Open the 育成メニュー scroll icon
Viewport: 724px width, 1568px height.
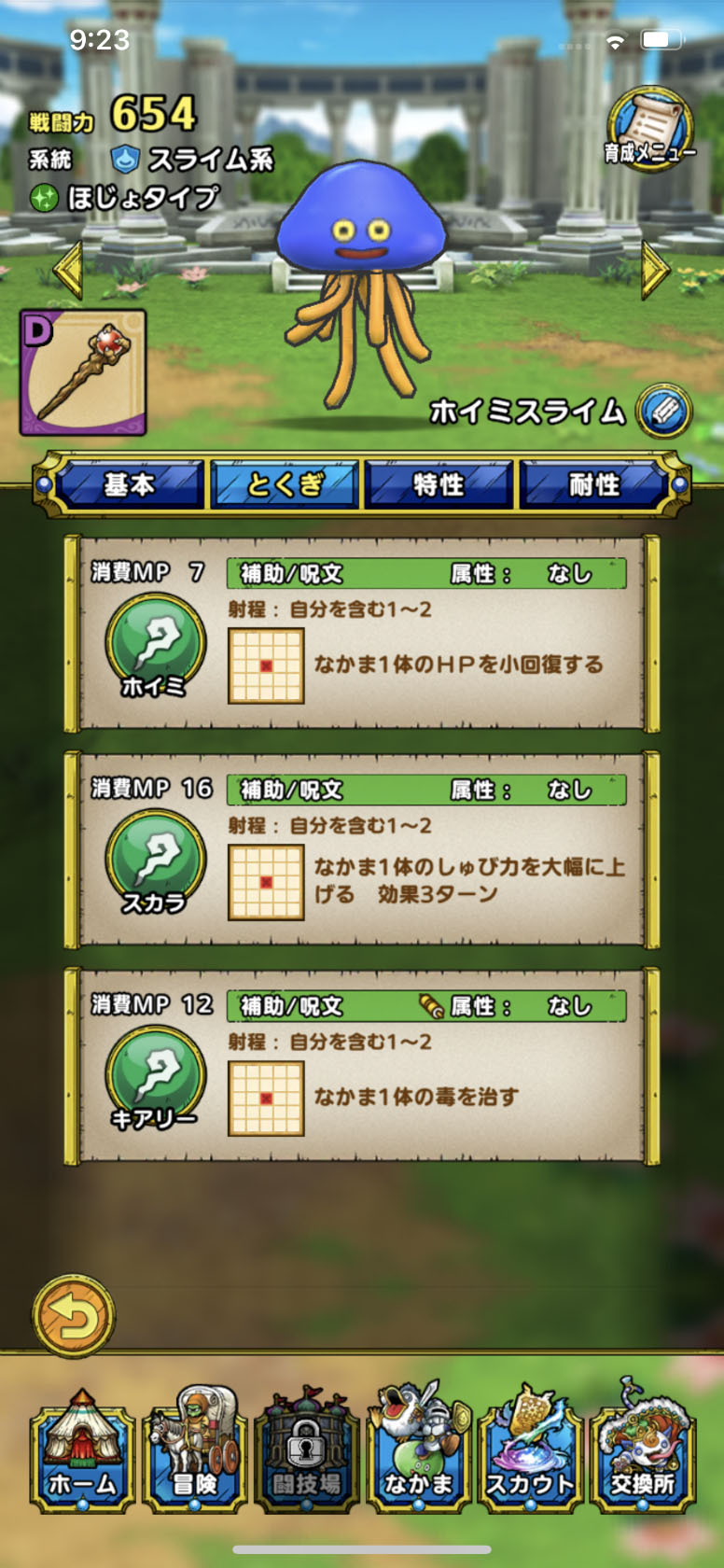tap(648, 129)
